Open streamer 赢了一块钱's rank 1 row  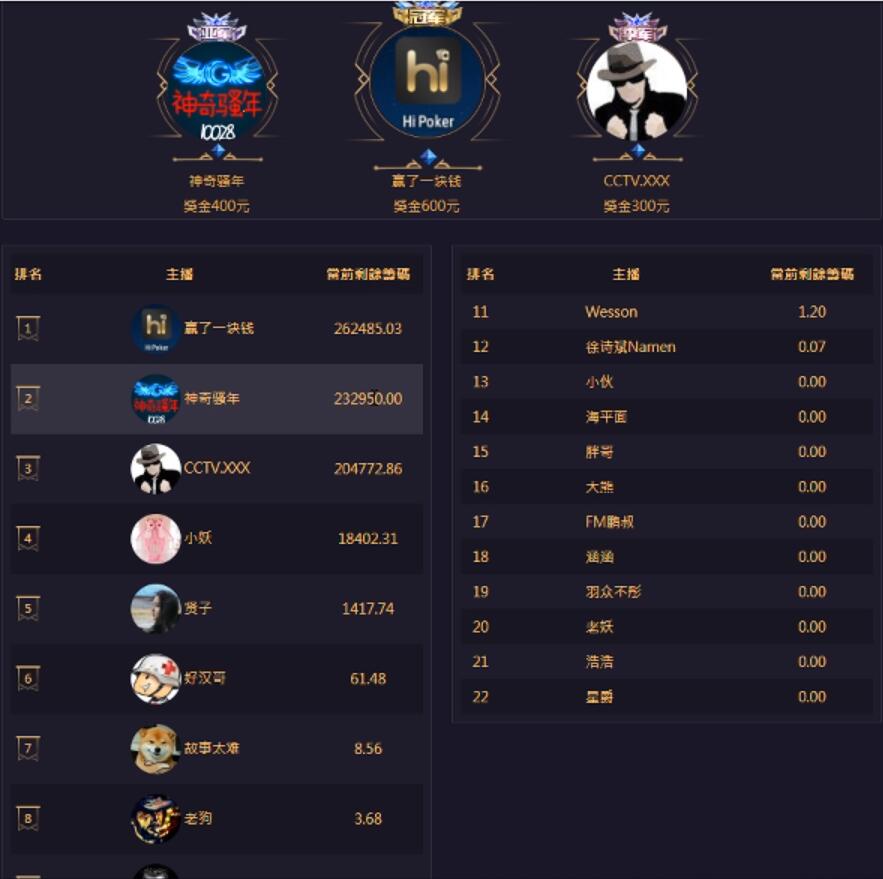(x=217, y=329)
